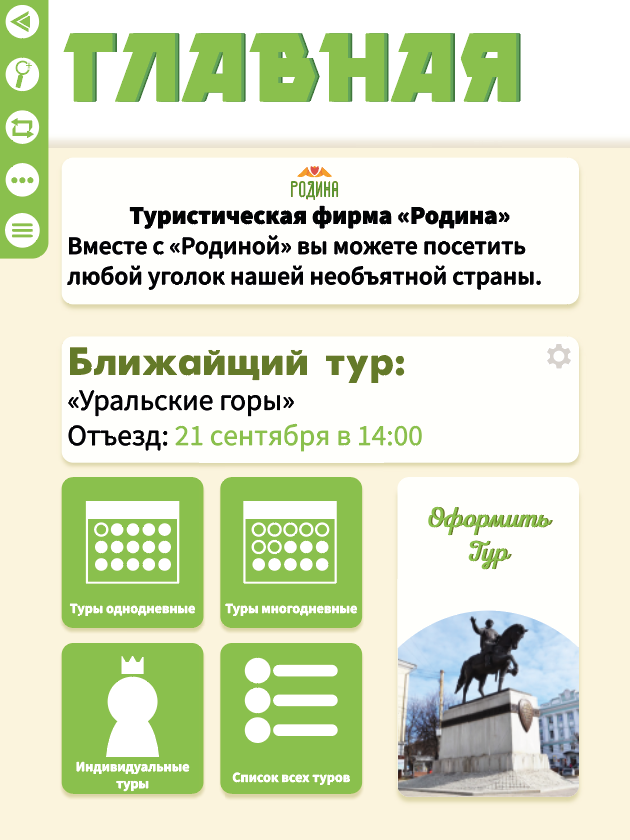Open the gear settings for Ближайший тур

click(x=558, y=356)
